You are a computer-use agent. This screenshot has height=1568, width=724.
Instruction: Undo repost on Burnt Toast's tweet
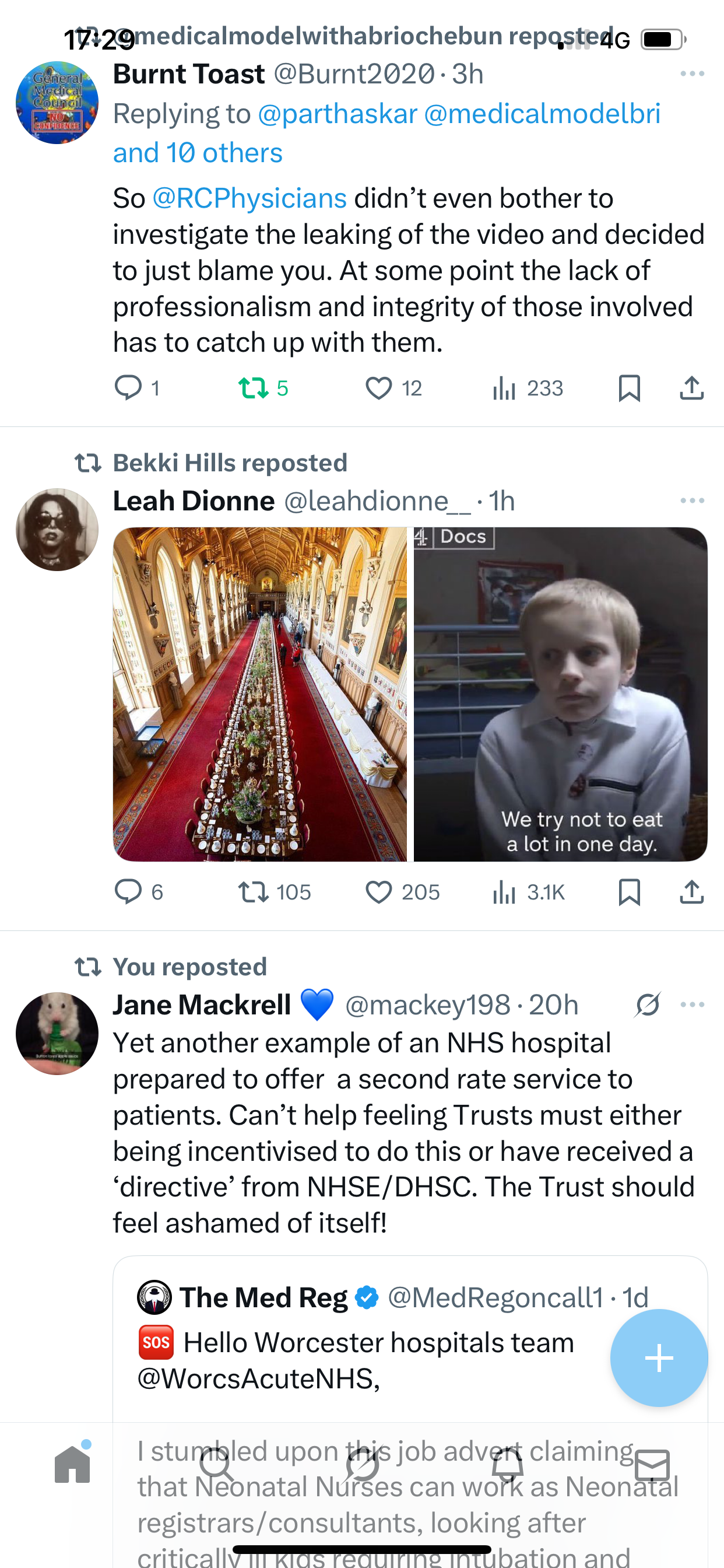pos(253,388)
